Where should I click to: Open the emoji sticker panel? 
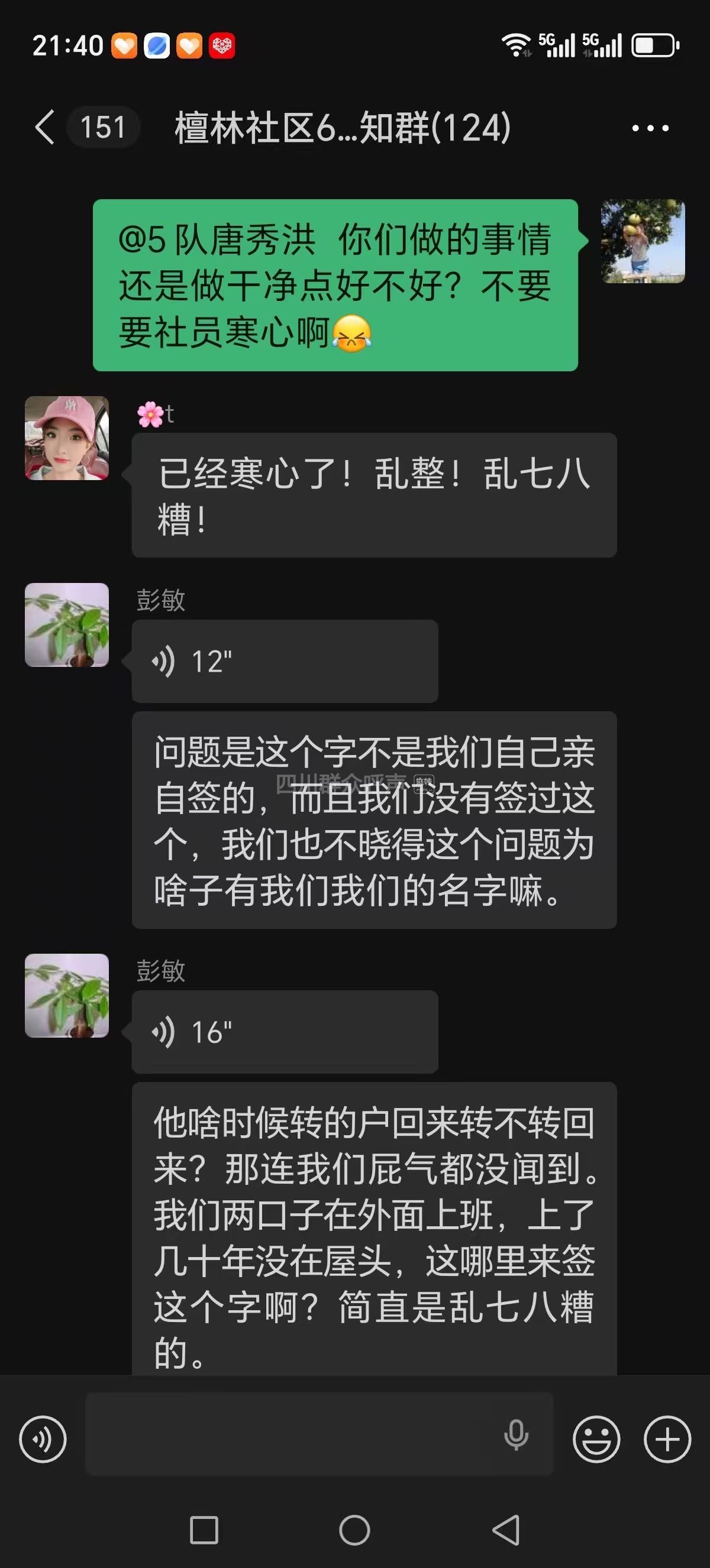coord(596,1439)
